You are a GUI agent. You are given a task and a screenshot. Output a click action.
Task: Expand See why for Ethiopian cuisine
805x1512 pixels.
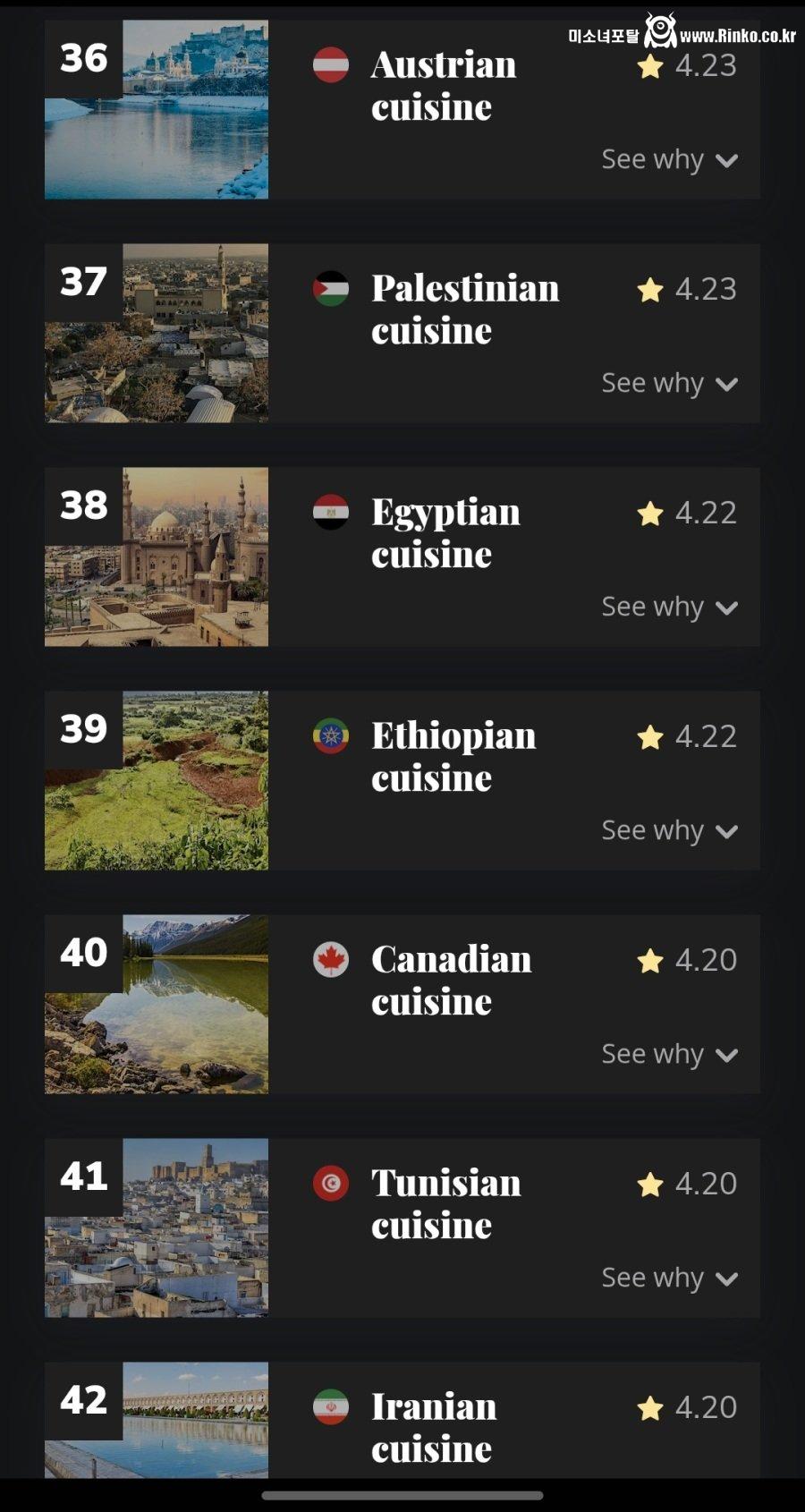[669, 831]
